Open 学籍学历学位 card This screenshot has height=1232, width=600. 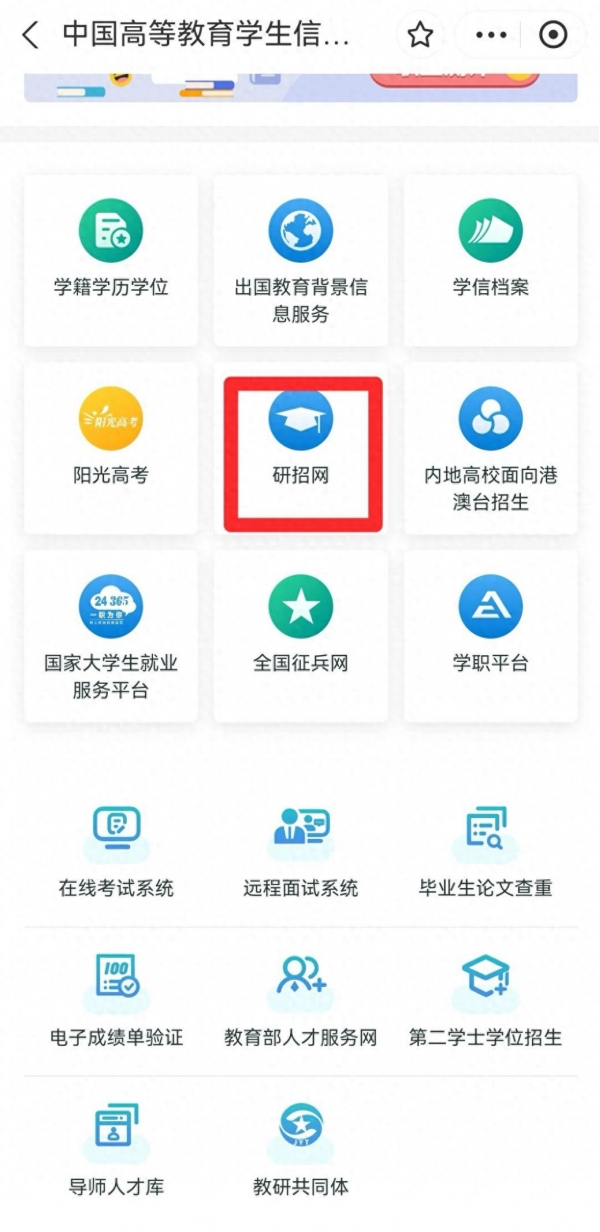tap(111, 260)
